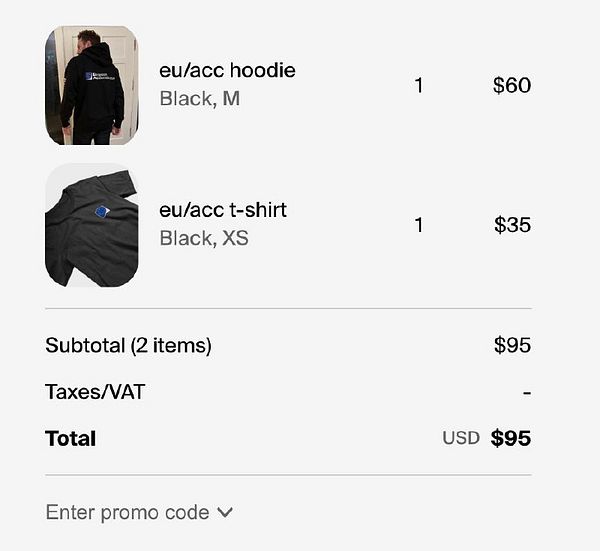Open the eu/acc hoodie product image
The image size is (600, 551).
coord(91,86)
